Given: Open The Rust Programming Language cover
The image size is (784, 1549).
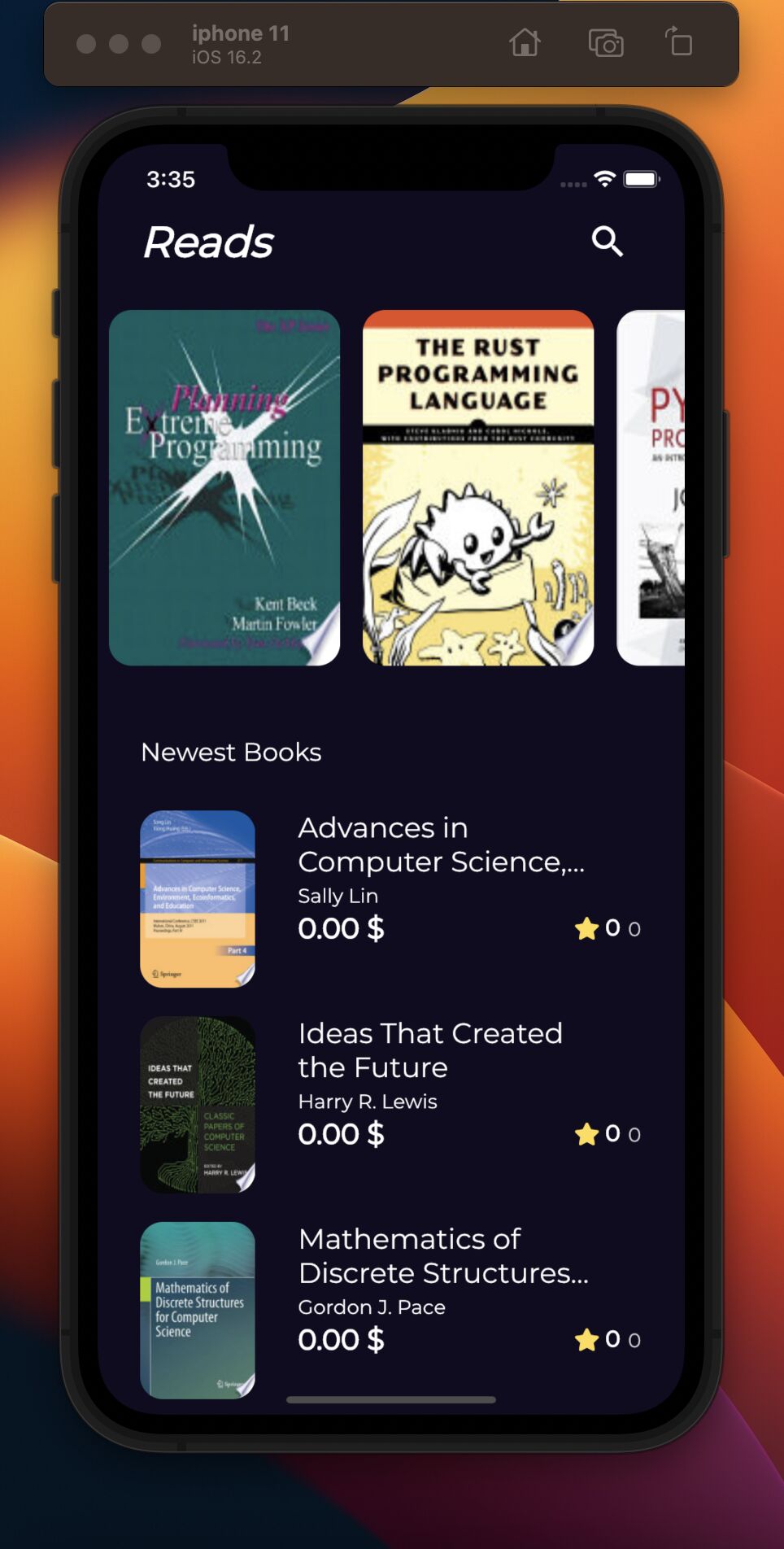Looking at the screenshot, I should [478, 487].
